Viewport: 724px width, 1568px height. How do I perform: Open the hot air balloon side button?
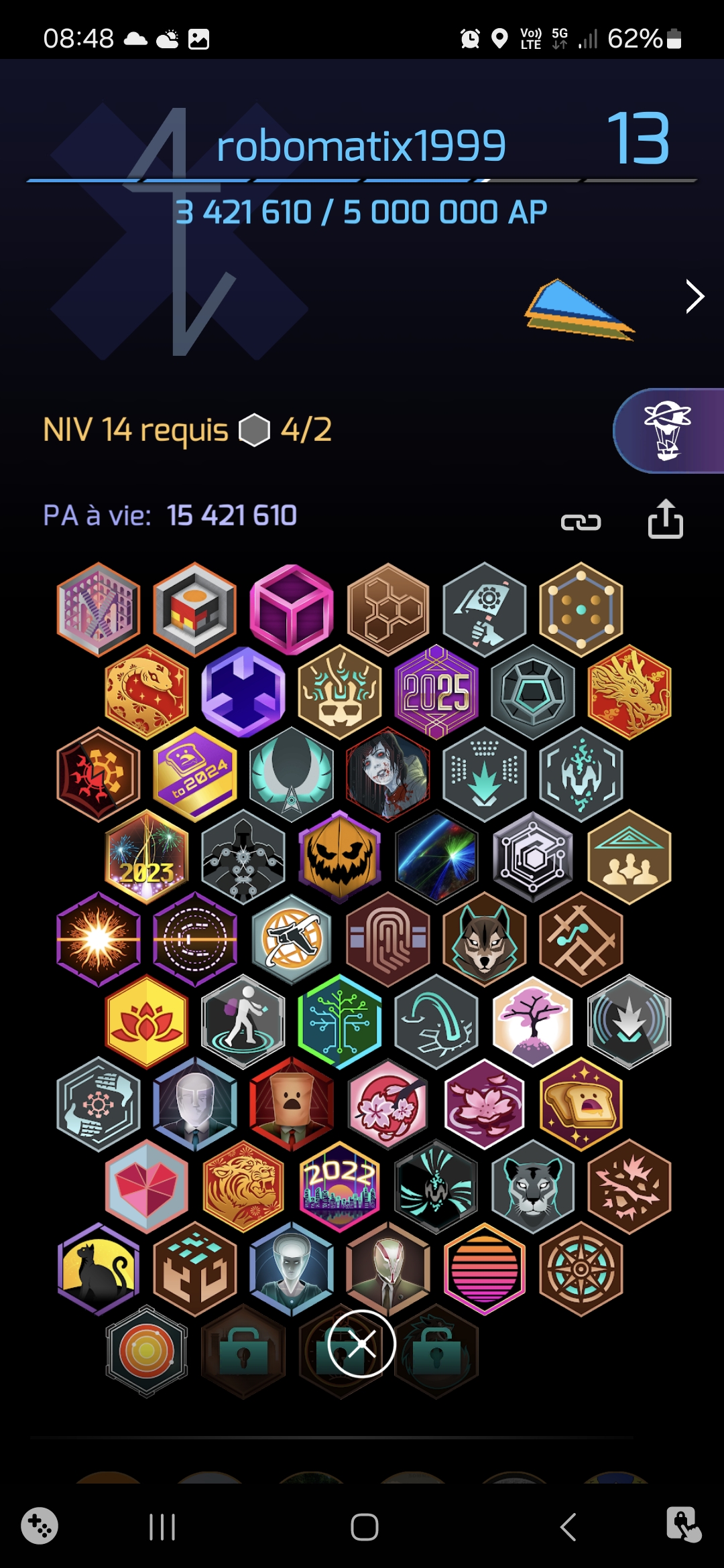tap(668, 431)
